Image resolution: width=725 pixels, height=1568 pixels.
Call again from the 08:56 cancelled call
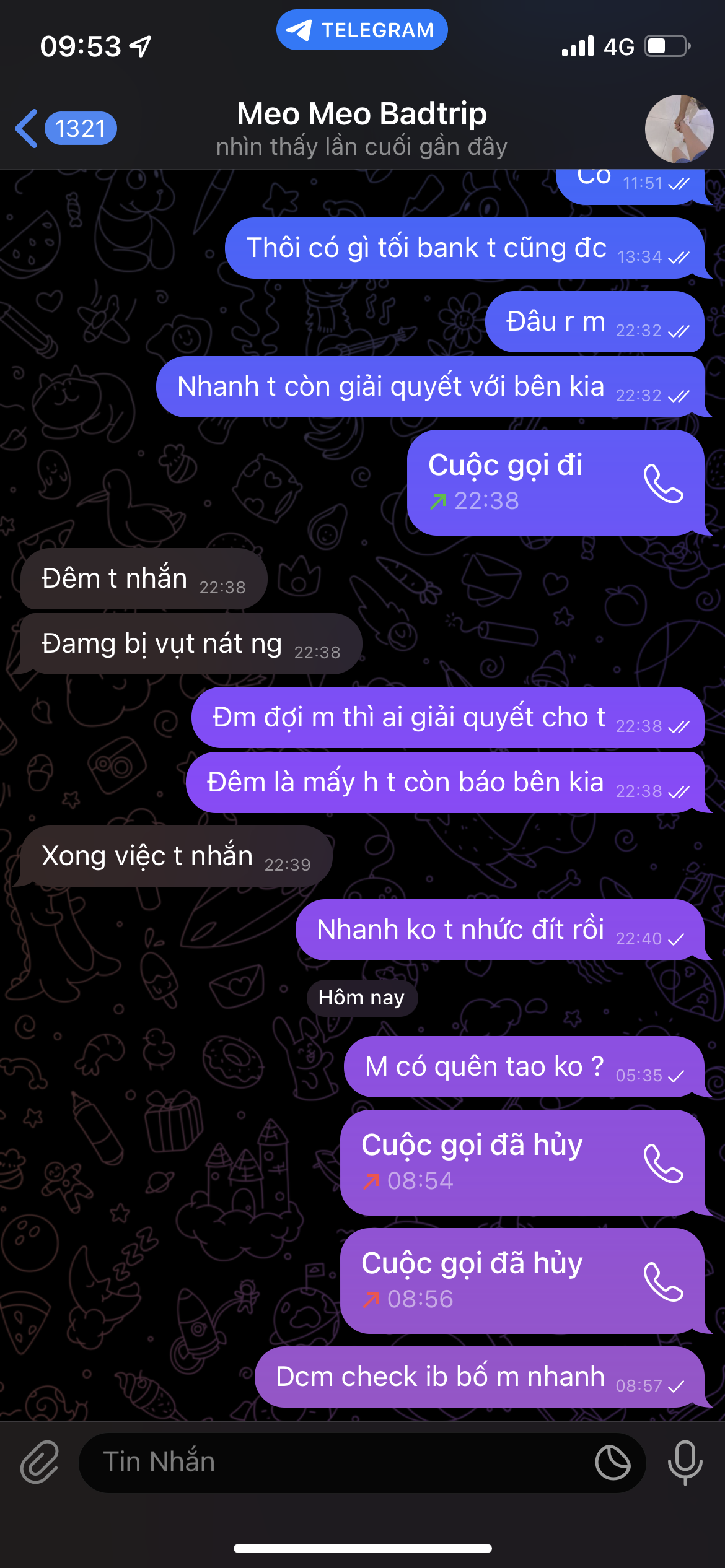(663, 1281)
